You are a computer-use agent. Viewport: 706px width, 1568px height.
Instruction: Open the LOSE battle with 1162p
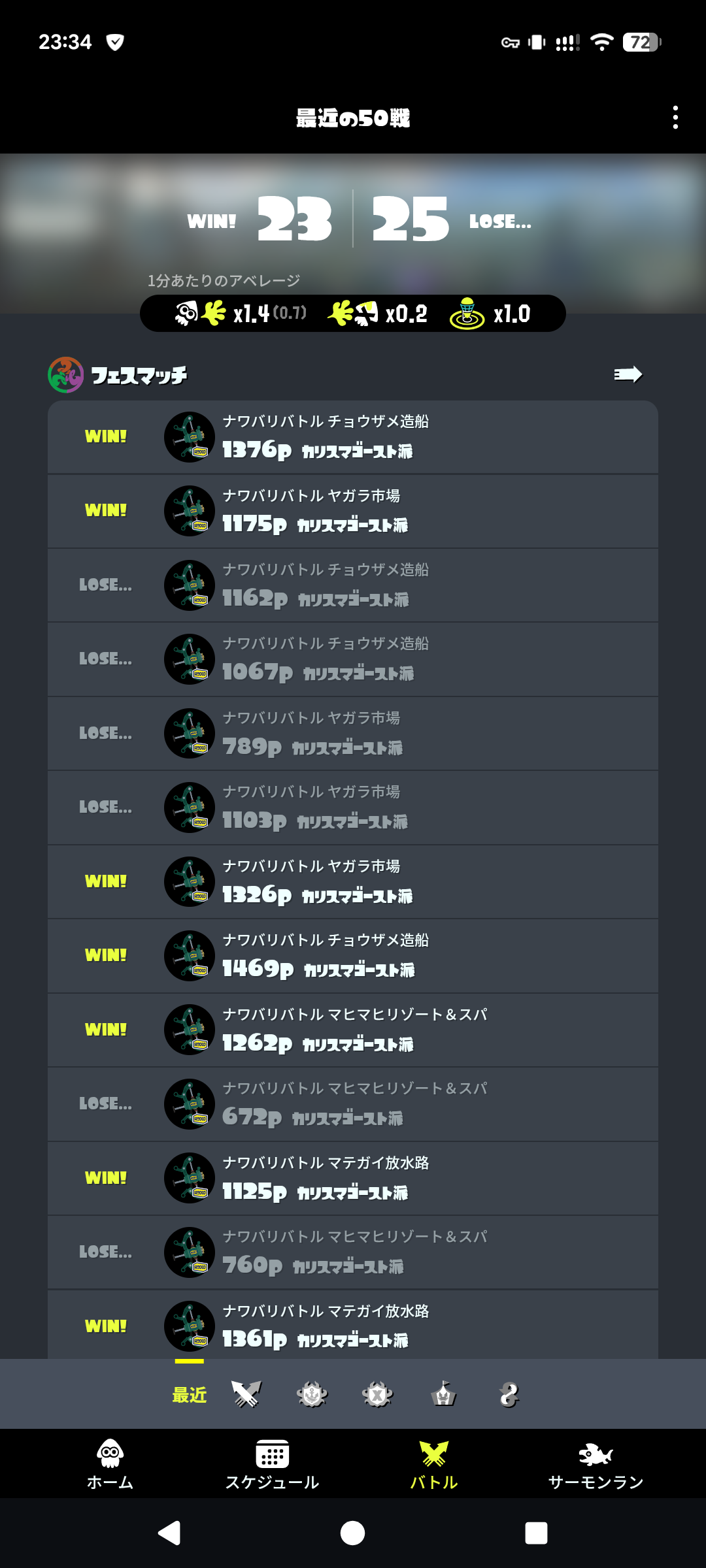point(353,585)
